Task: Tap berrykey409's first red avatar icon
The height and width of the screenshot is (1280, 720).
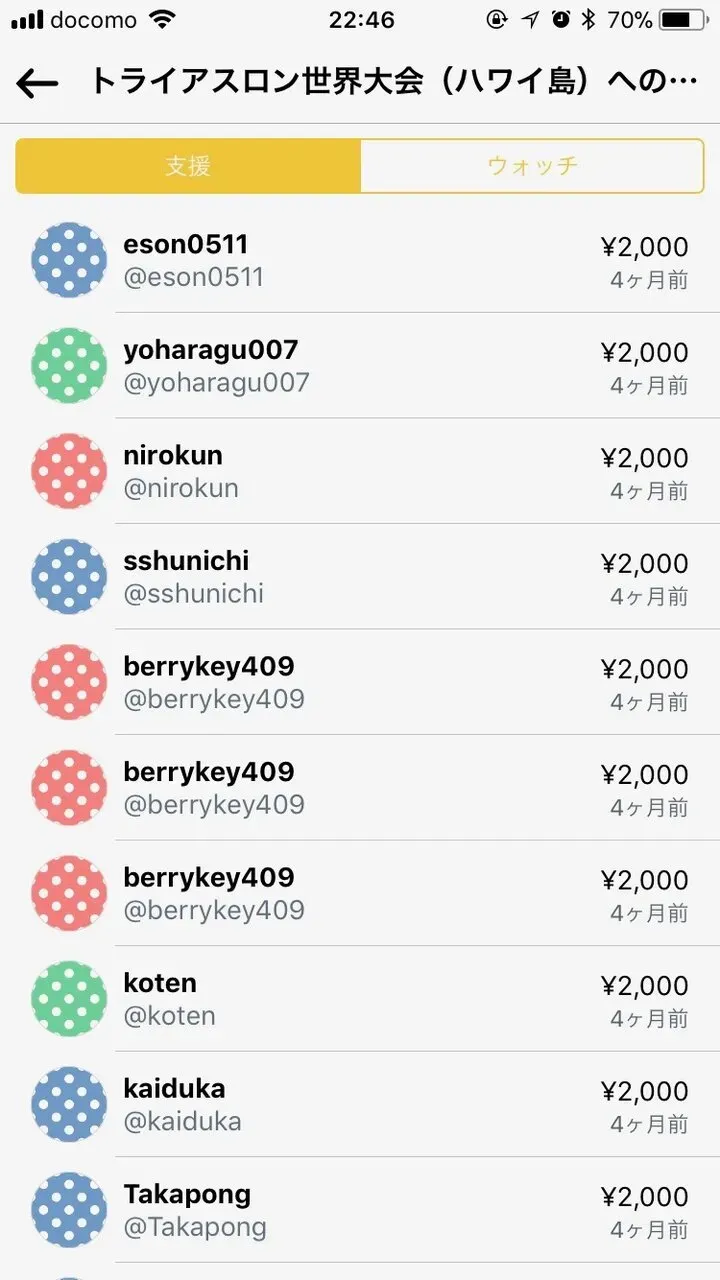Action: pyautogui.click(x=68, y=682)
